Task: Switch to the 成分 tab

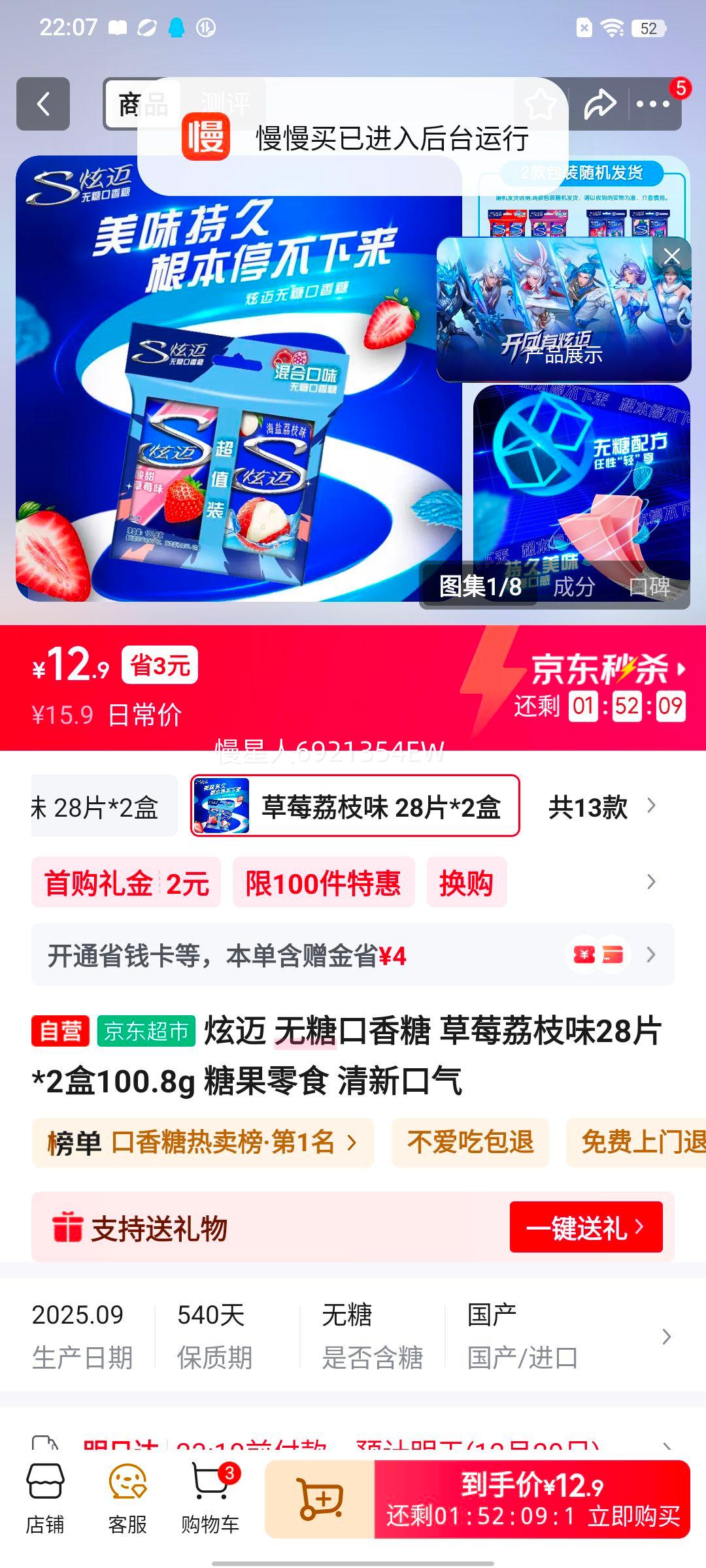Action: 574,588
